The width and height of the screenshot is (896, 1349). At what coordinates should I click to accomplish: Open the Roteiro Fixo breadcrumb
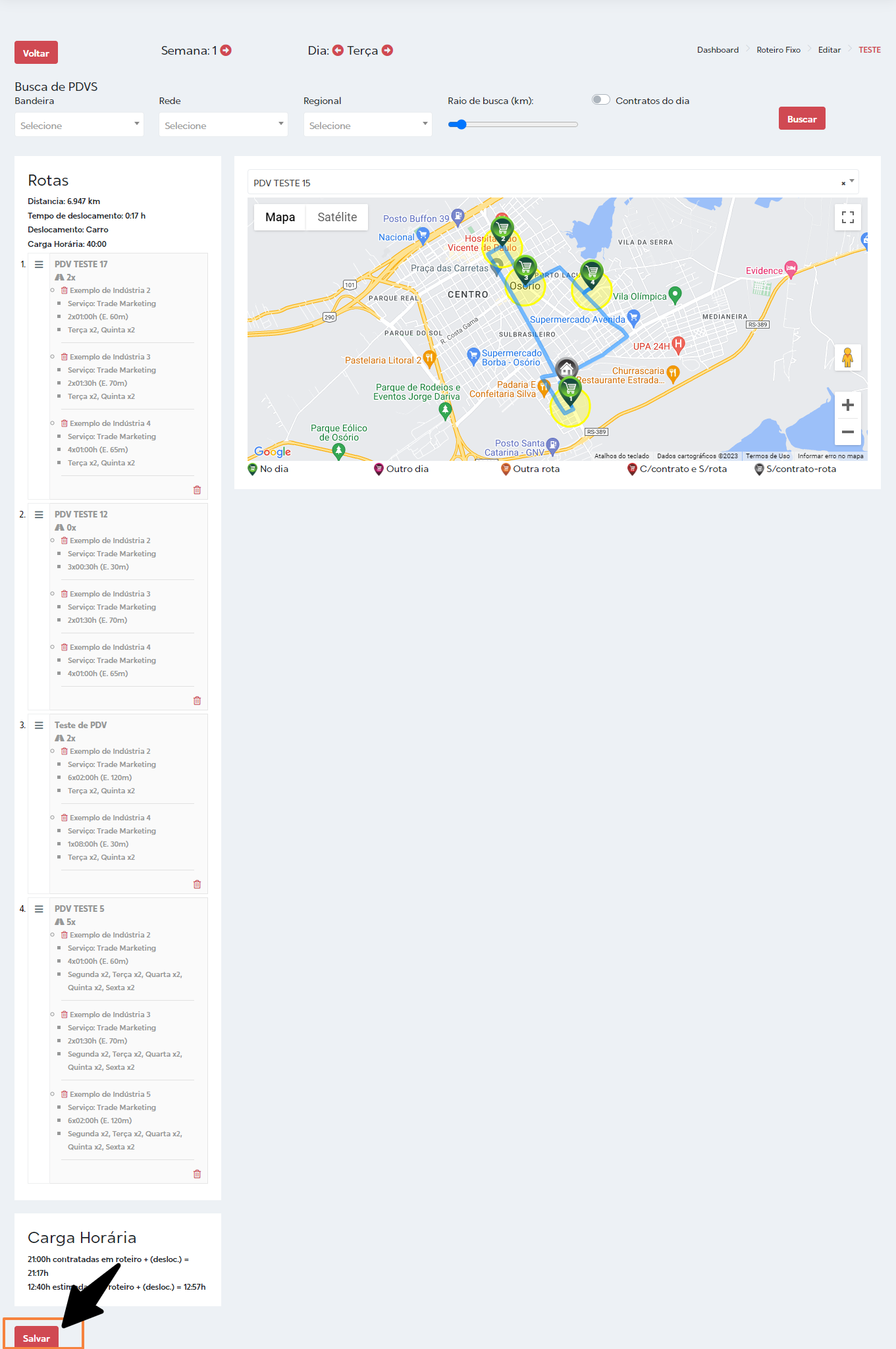[778, 50]
